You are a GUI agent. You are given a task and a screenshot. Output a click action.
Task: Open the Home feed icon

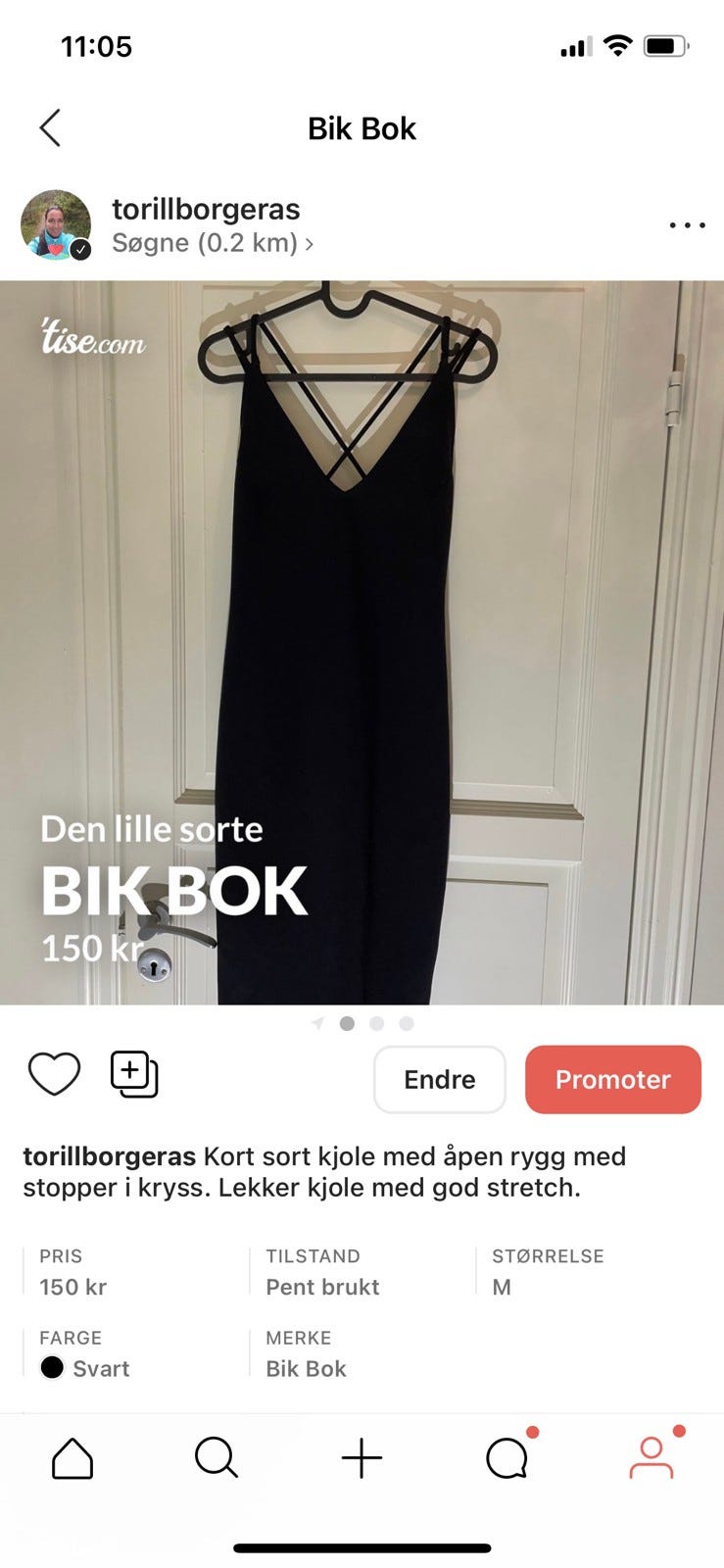coord(72,1457)
